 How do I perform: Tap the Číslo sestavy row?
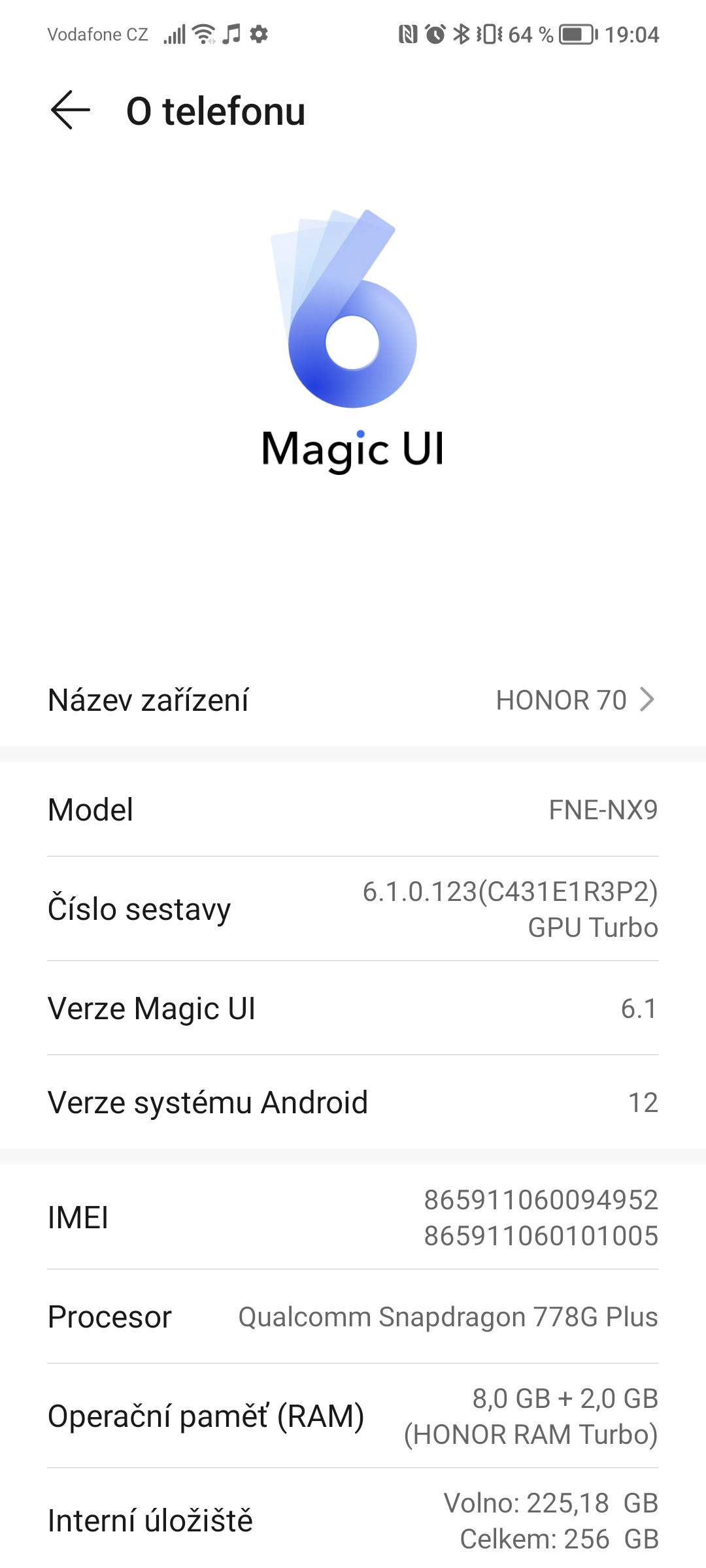click(x=353, y=909)
